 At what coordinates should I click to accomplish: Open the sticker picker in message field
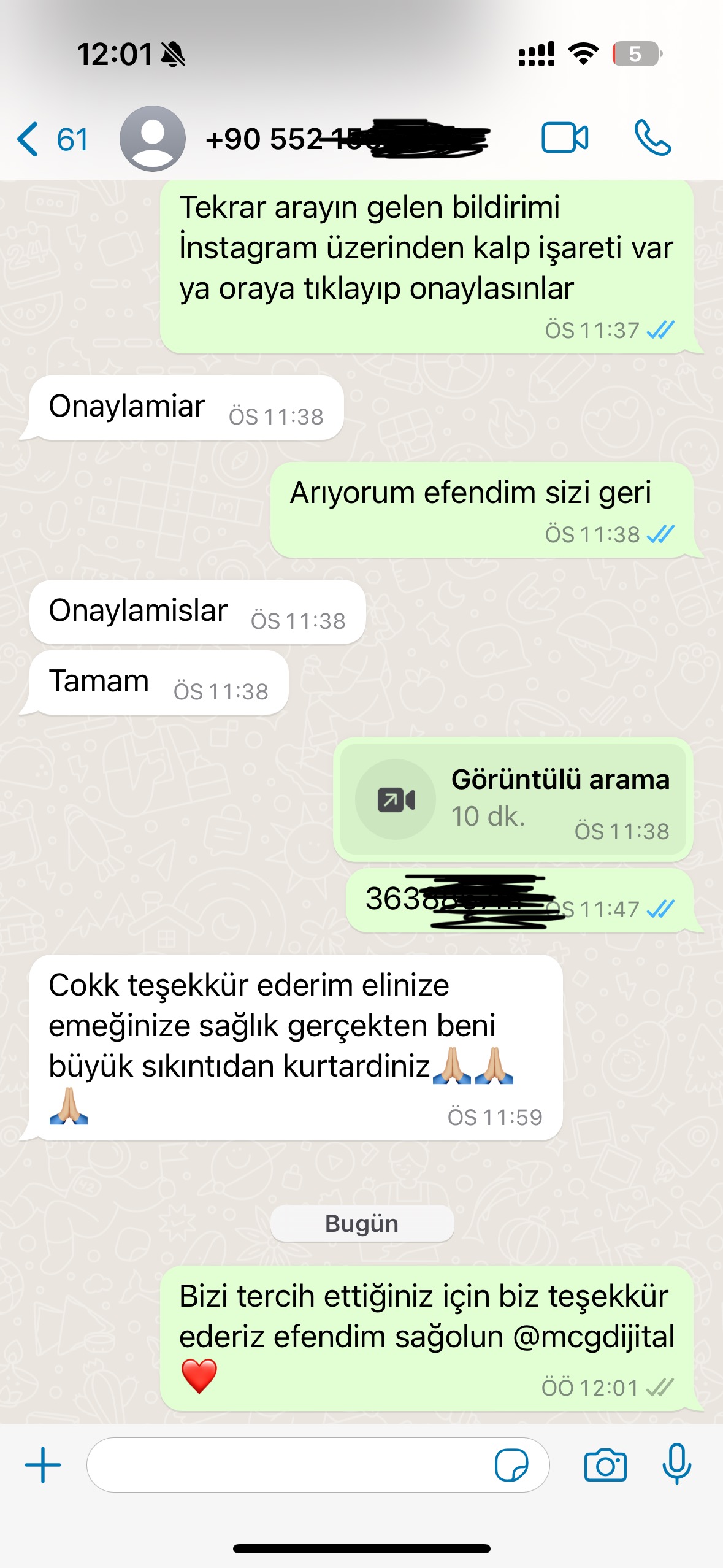click(511, 1465)
